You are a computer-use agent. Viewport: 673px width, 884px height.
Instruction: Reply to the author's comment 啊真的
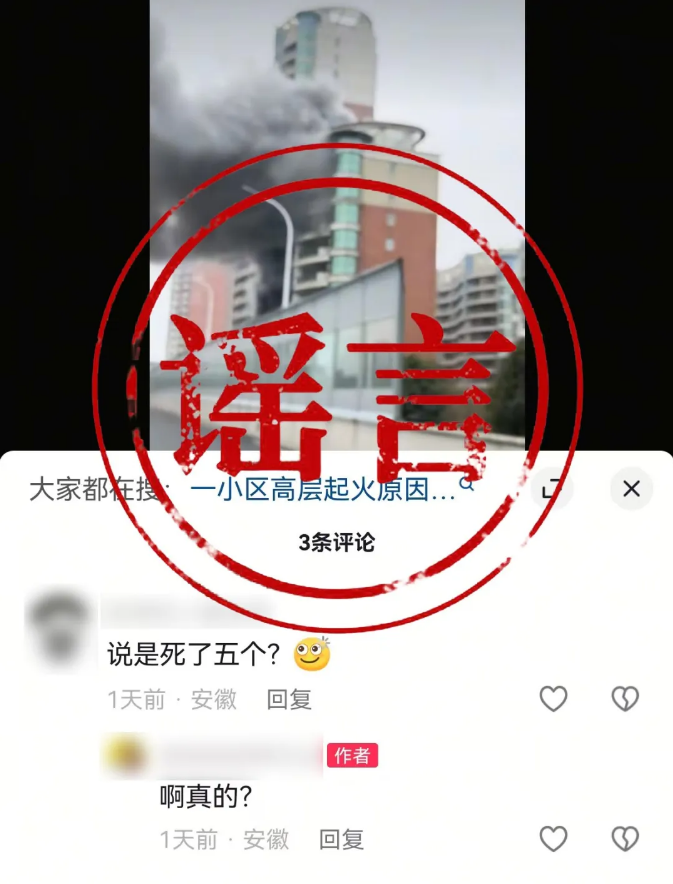pos(341,839)
